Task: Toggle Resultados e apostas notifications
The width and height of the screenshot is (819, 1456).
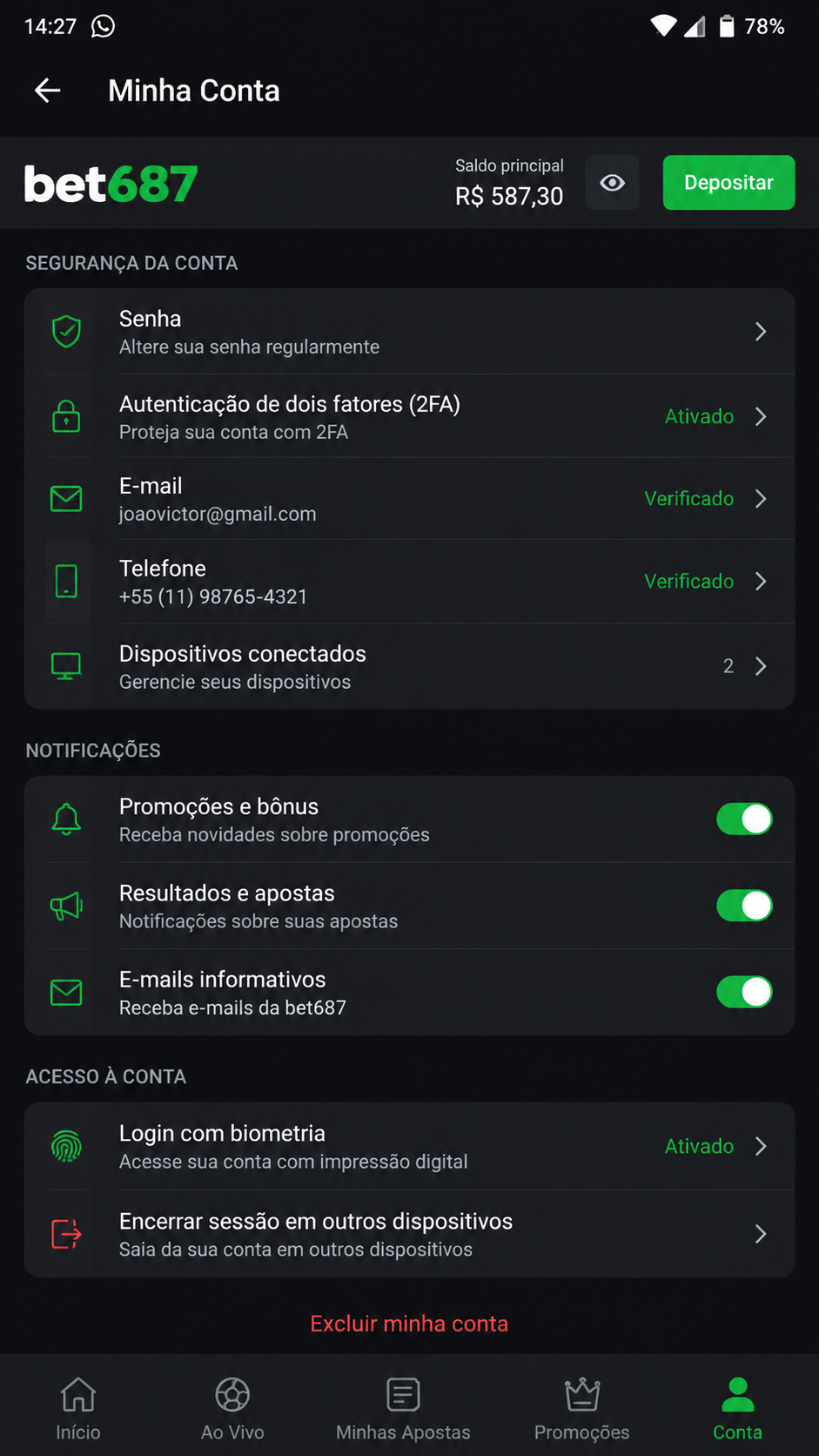Action: pyautogui.click(x=744, y=906)
